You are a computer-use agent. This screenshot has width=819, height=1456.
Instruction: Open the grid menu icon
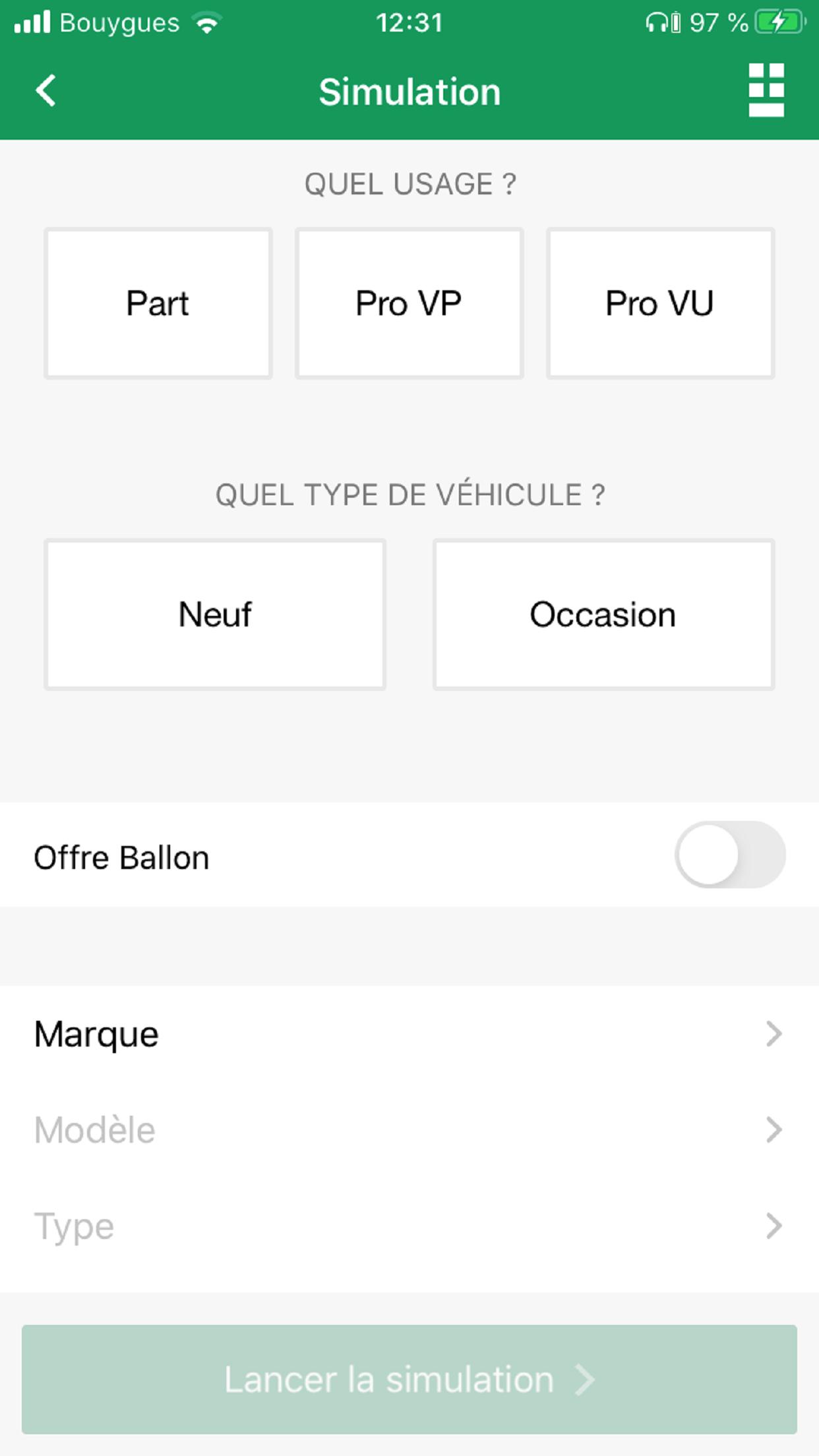tap(766, 90)
